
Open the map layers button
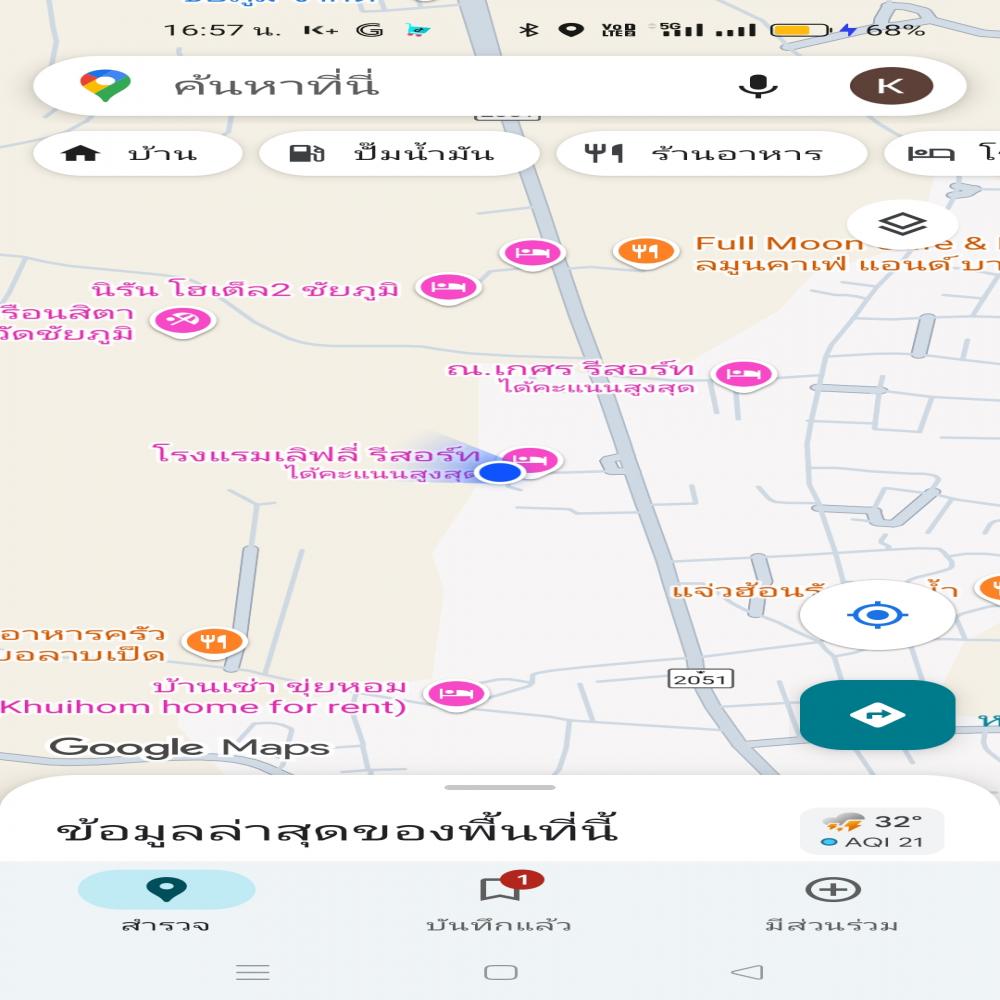click(901, 224)
